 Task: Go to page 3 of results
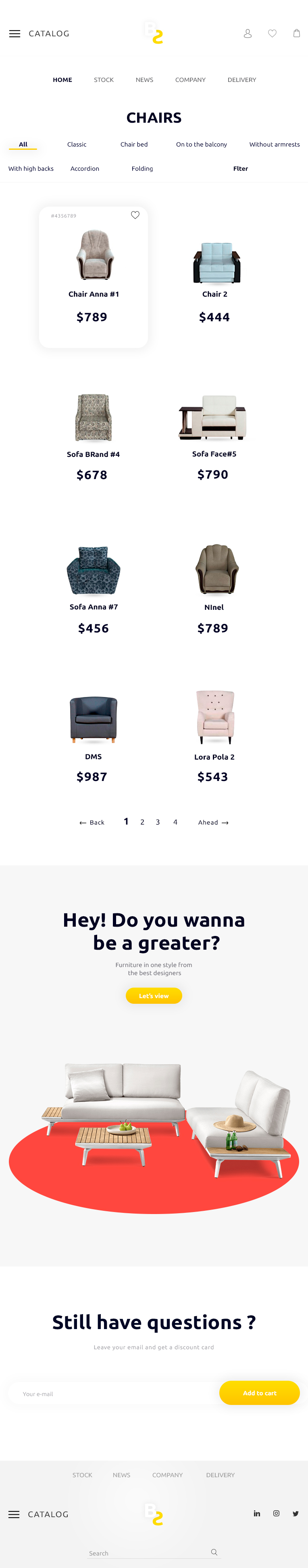click(158, 822)
